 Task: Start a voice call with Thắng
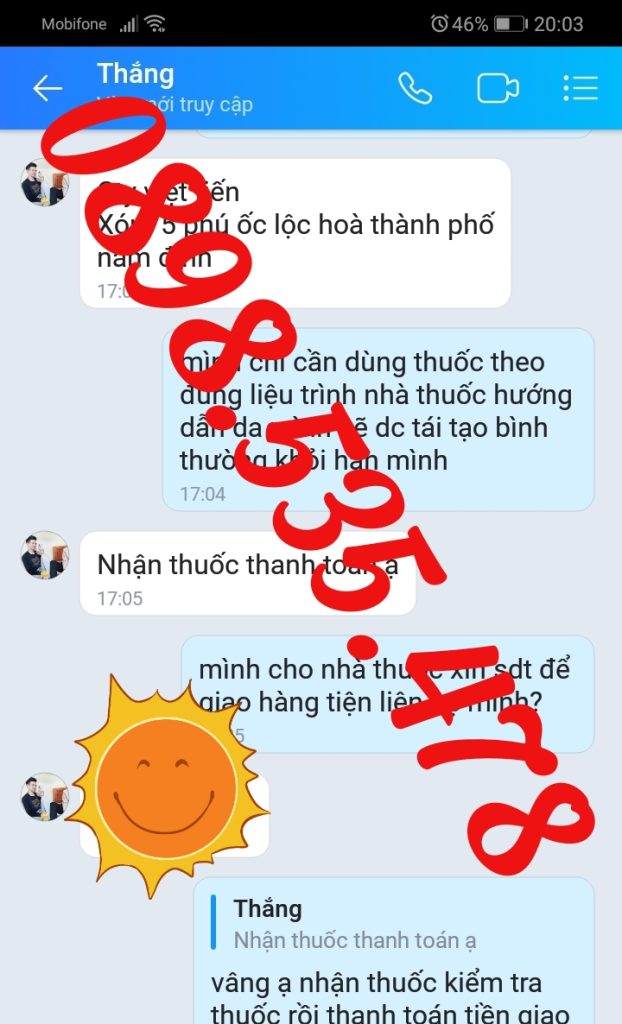coord(415,88)
